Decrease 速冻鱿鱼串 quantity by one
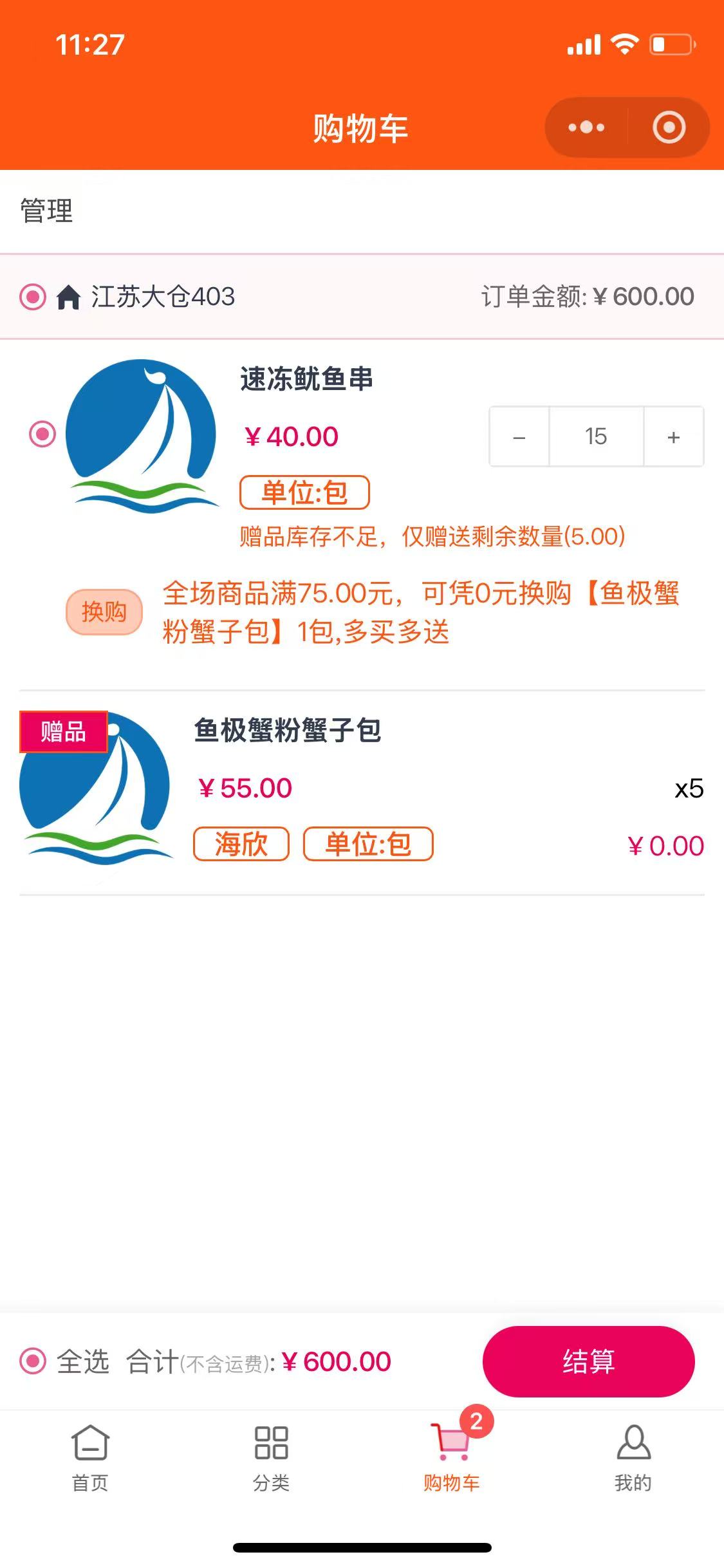The width and height of the screenshot is (724, 1568). [519, 437]
